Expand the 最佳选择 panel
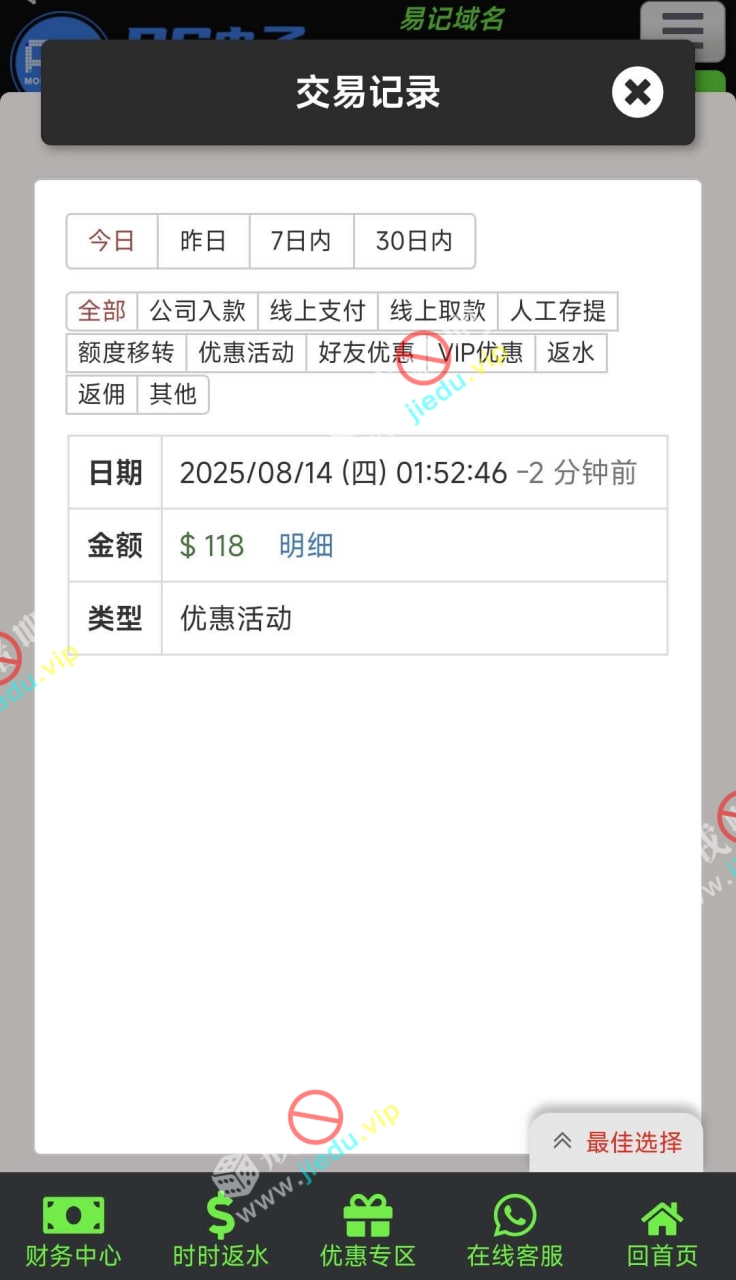This screenshot has width=736, height=1280. (x=617, y=1142)
